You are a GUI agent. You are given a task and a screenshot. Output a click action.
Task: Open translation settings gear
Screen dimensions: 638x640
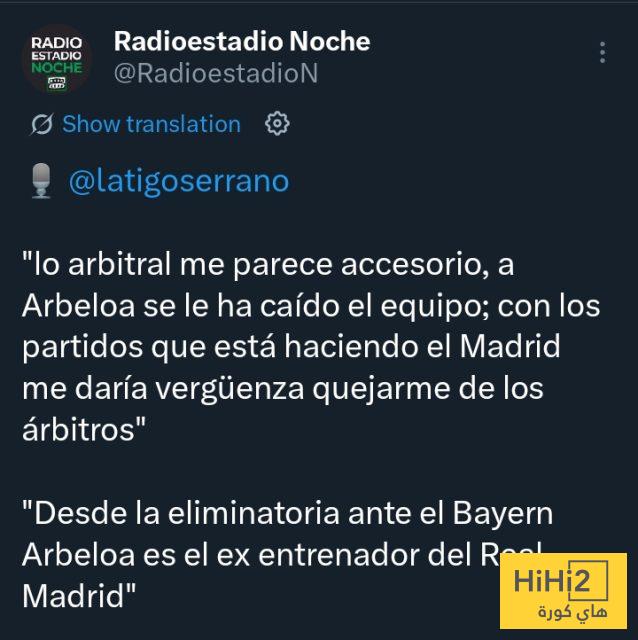click(277, 124)
